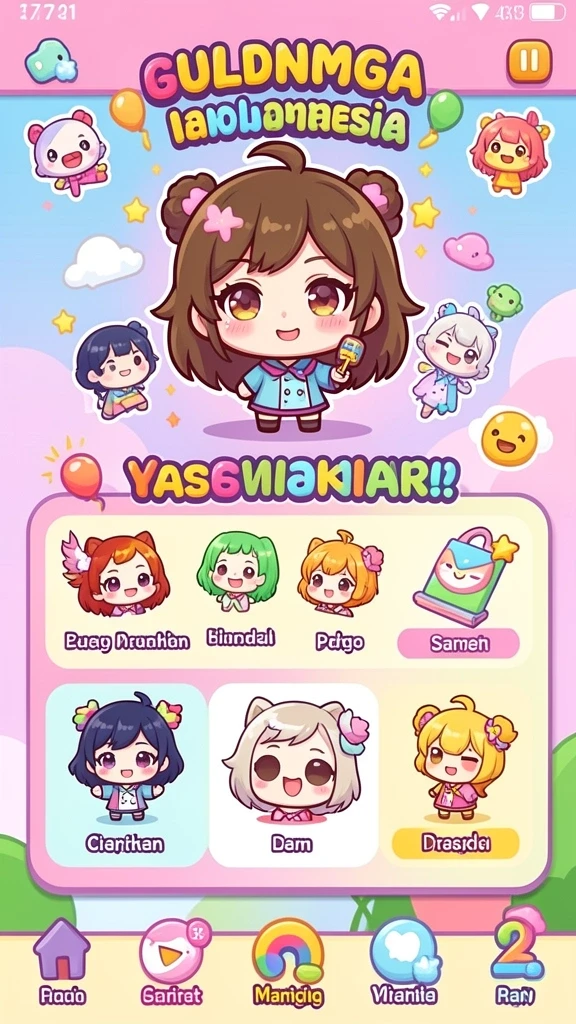The width and height of the screenshot is (576, 1024).
Task: Tap the pink Samen button
Action: coord(458,644)
